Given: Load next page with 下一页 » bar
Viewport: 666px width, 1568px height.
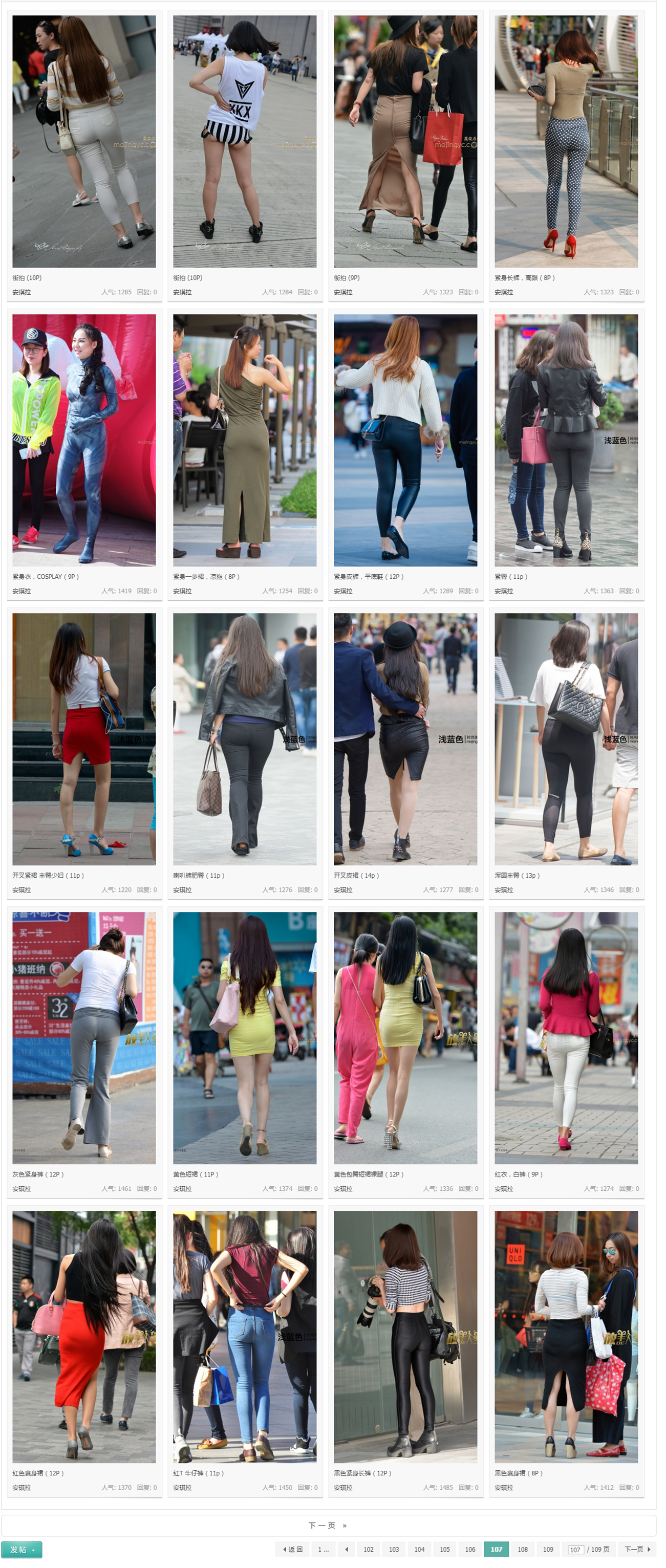Looking at the screenshot, I should tap(328, 1525).
